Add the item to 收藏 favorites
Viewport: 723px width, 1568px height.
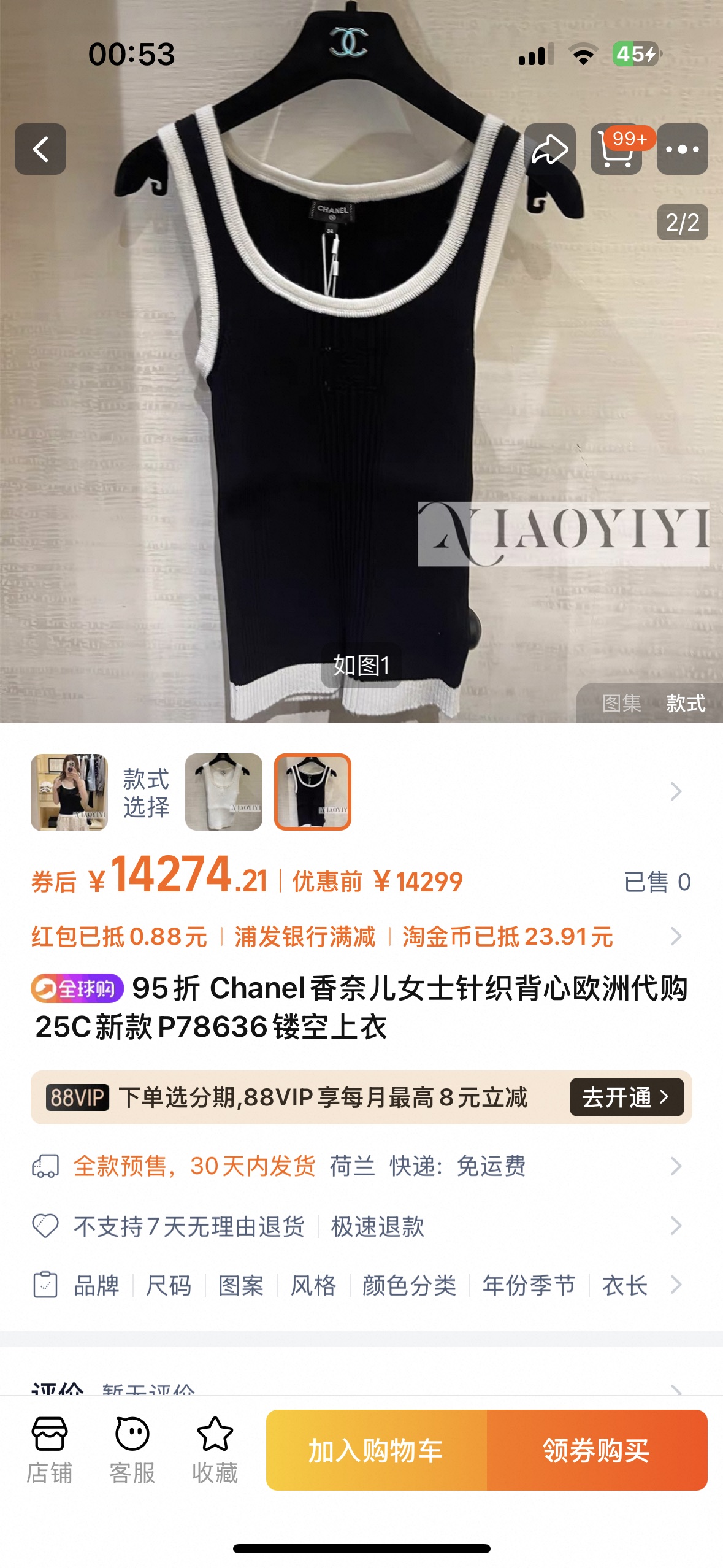[215, 1450]
